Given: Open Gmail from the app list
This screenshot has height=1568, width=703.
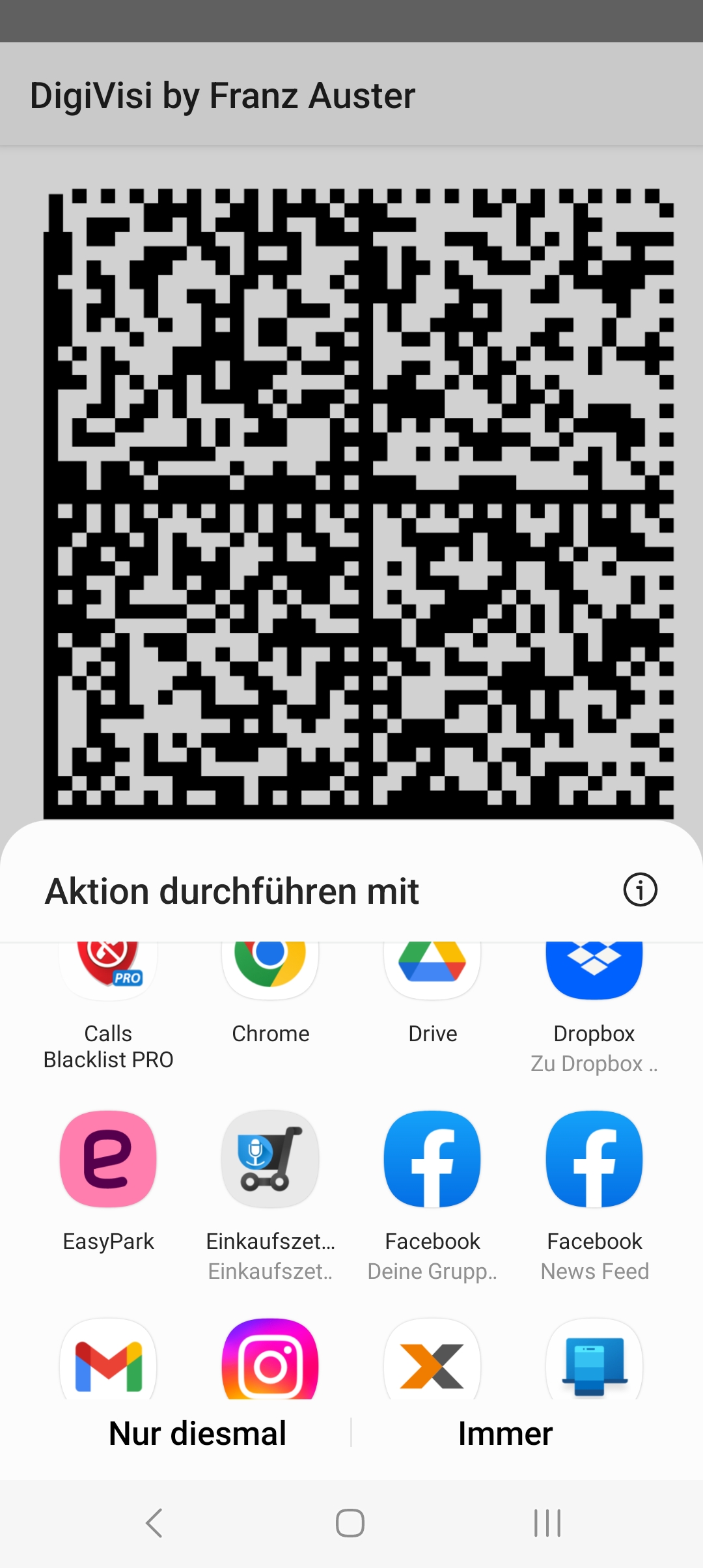Looking at the screenshot, I should (x=108, y=1364).
